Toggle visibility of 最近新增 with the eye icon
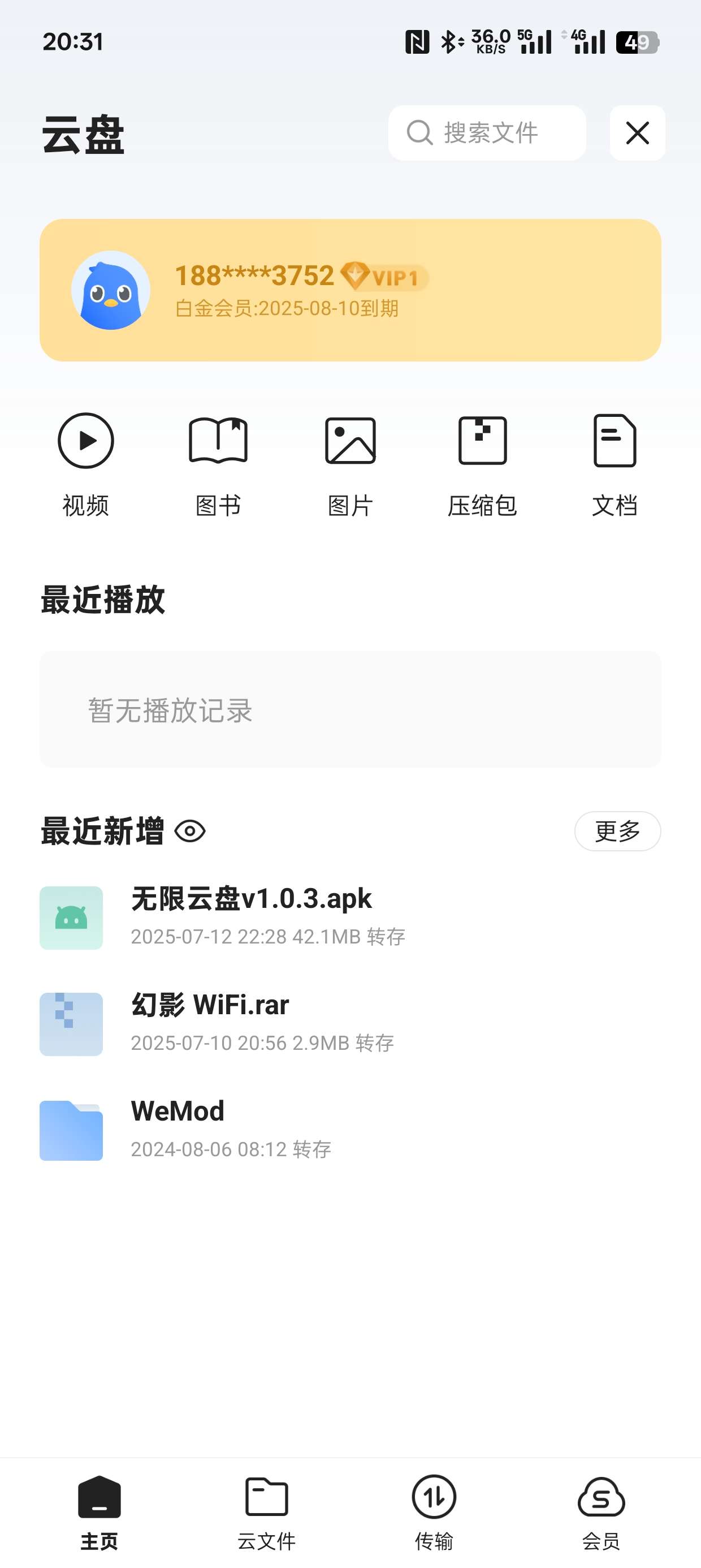Image resolution: width=701 pixels, height=1568 pixels. click(190, 831)
